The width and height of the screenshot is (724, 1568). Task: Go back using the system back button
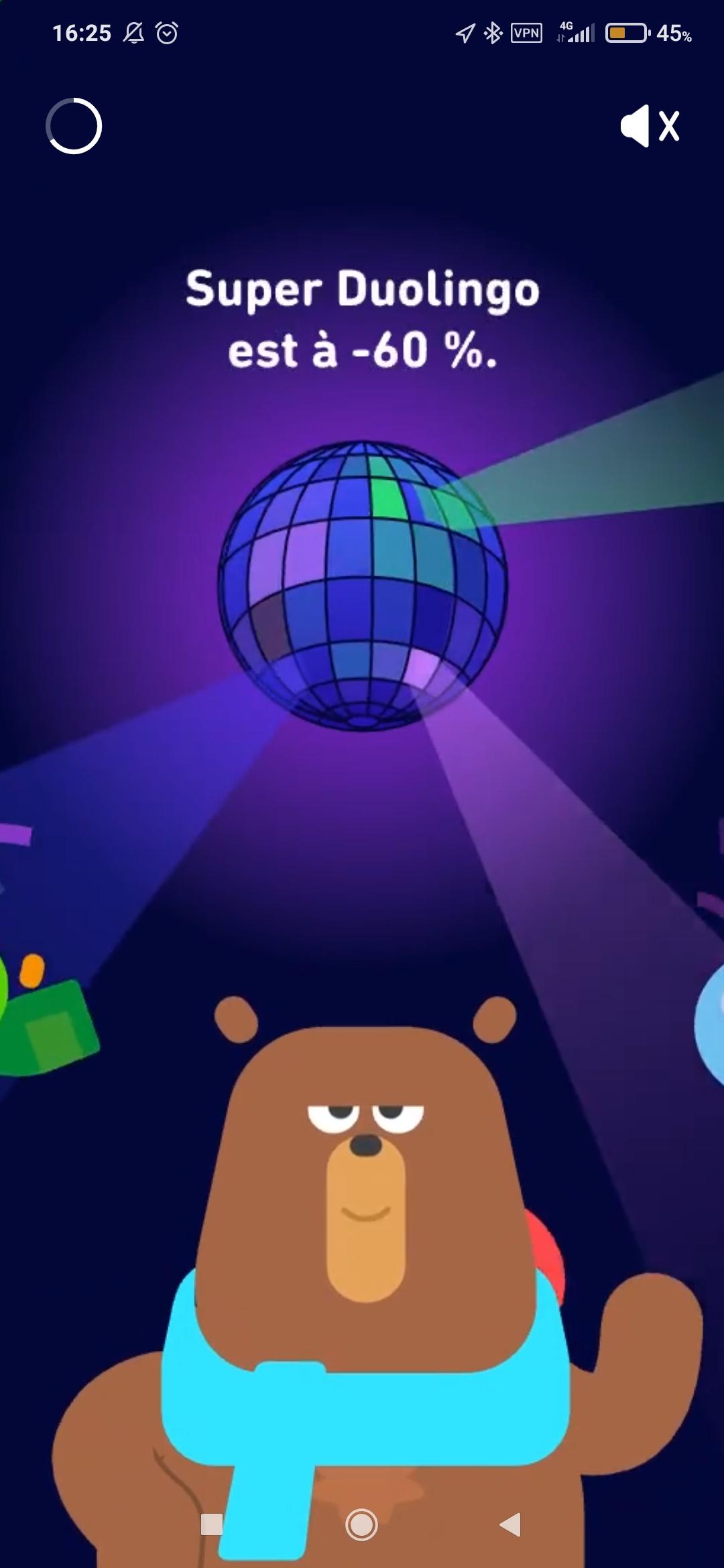[511, 1524]
